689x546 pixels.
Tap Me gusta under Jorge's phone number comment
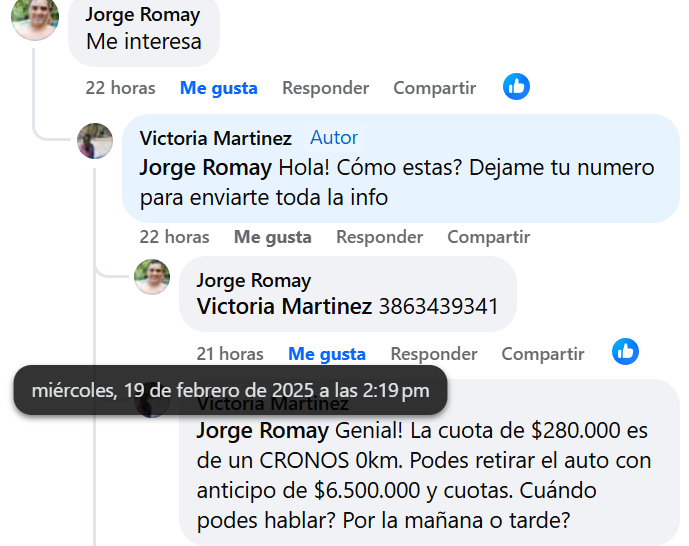326,354
